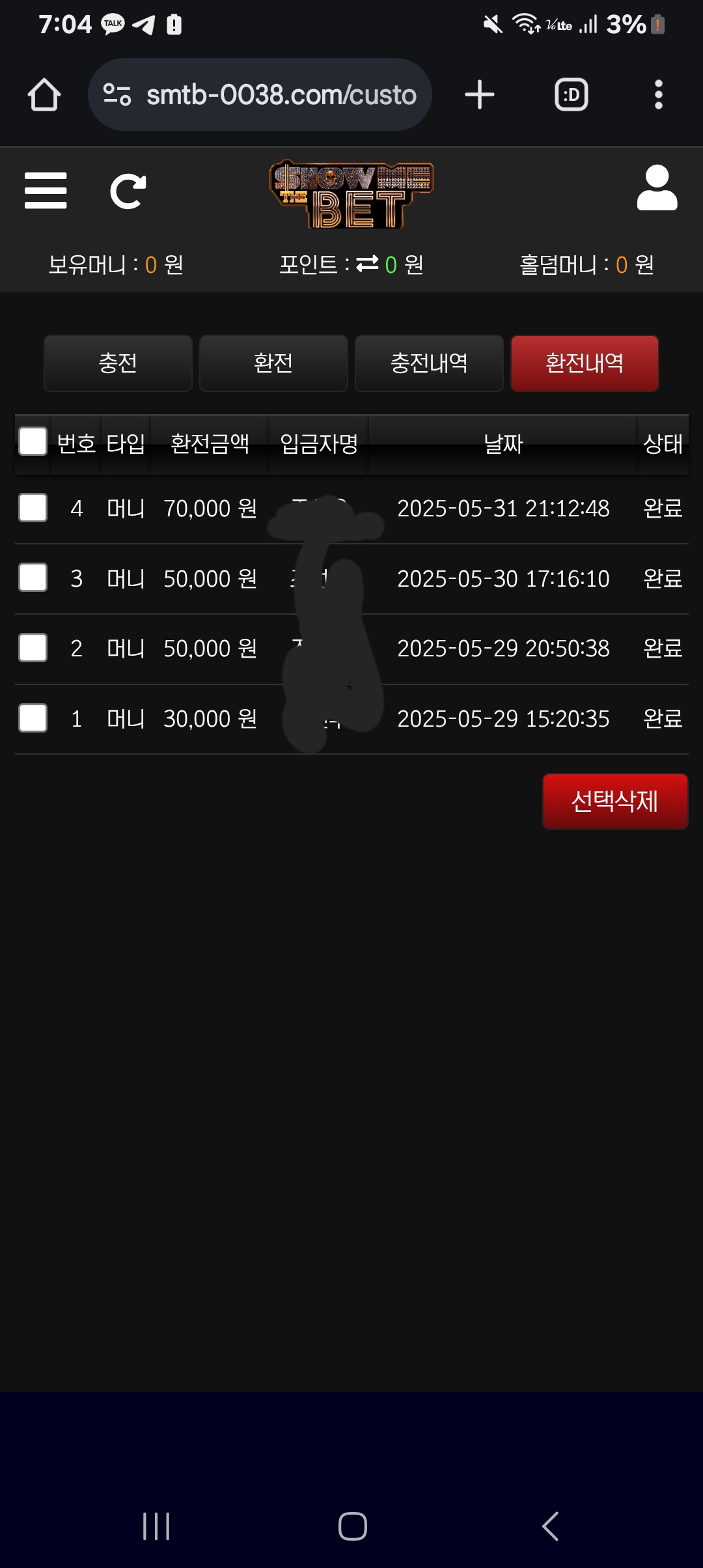Select the 환전내역 tab
This screenshot has height=1568, width=703.
pos(585,363)
